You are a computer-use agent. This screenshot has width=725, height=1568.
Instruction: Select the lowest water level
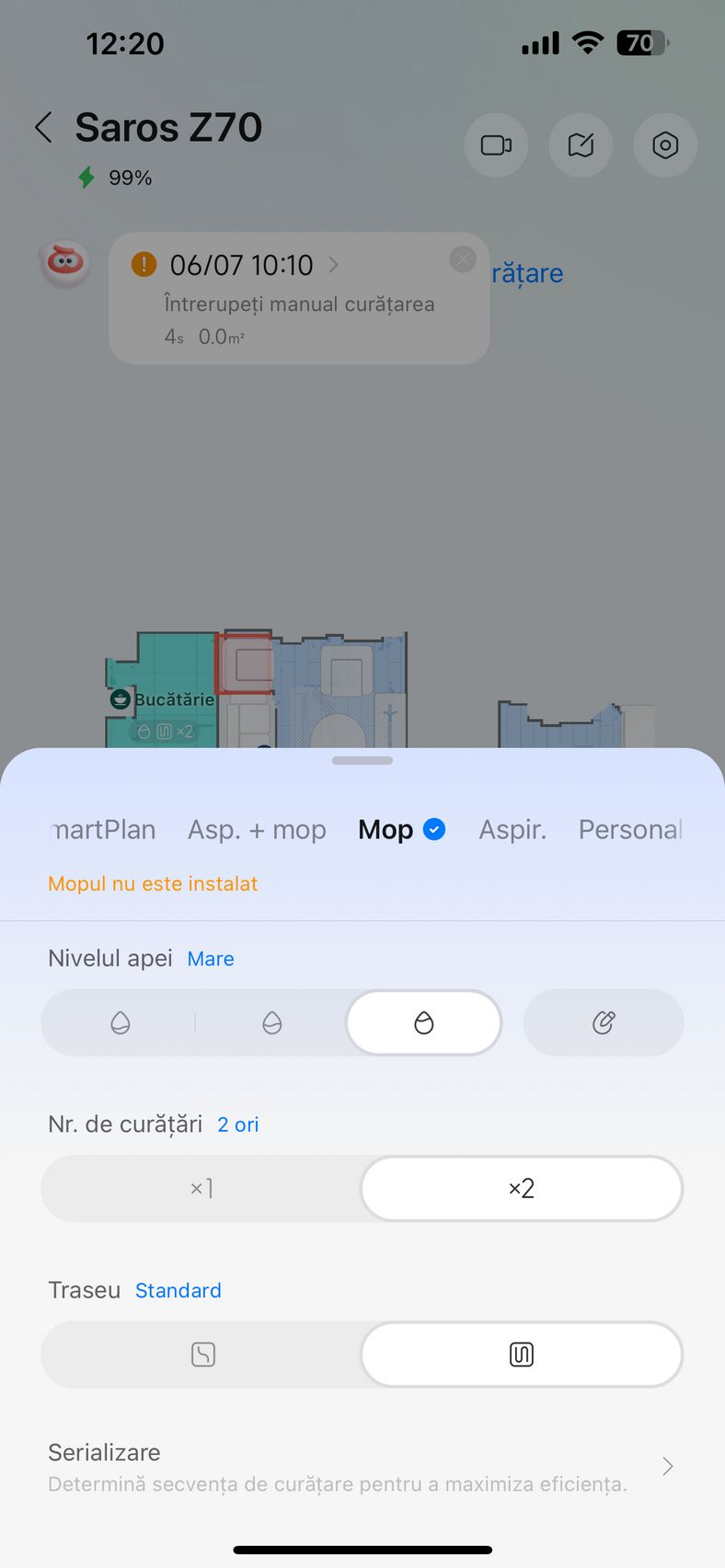pyautogui.click(x=121, y=1022)
